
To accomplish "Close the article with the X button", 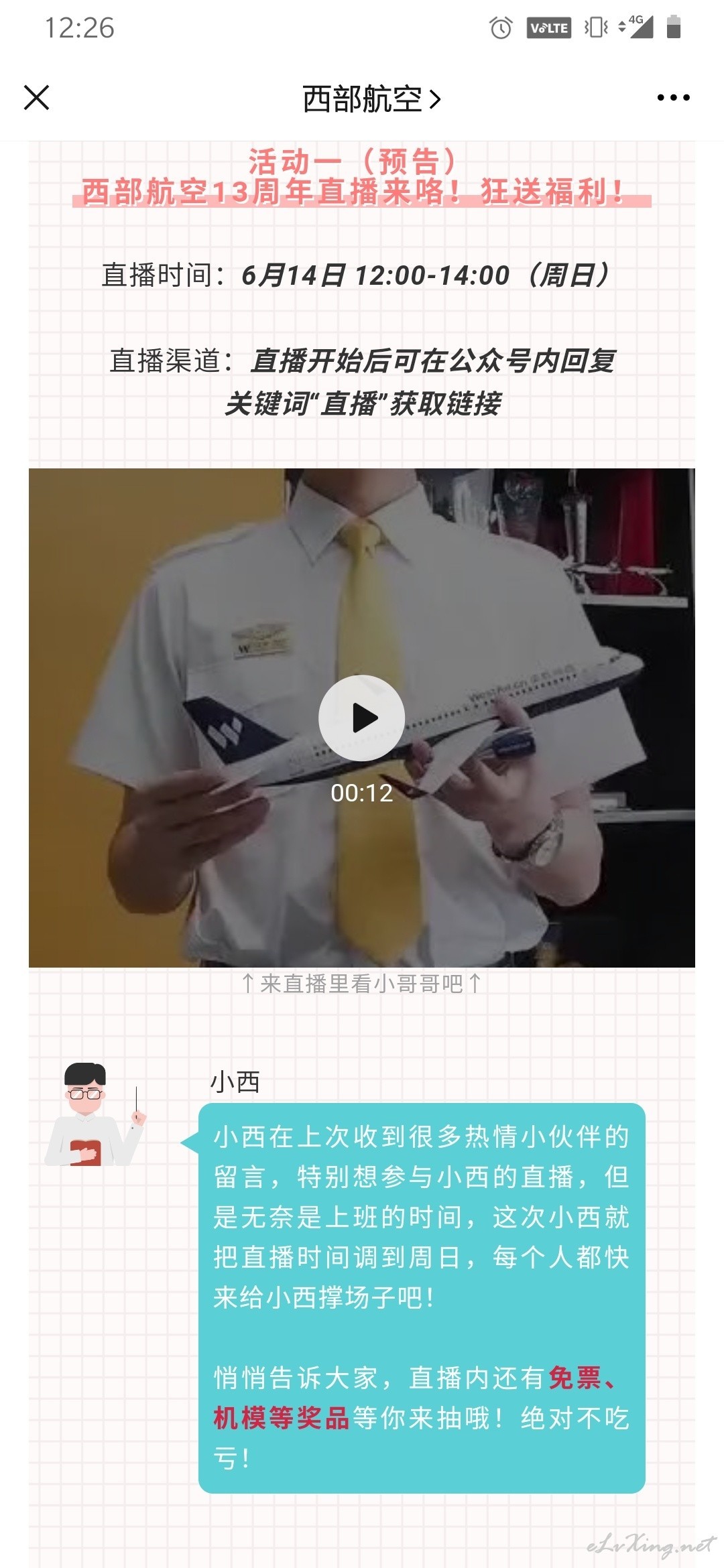I will pos(37,98).
